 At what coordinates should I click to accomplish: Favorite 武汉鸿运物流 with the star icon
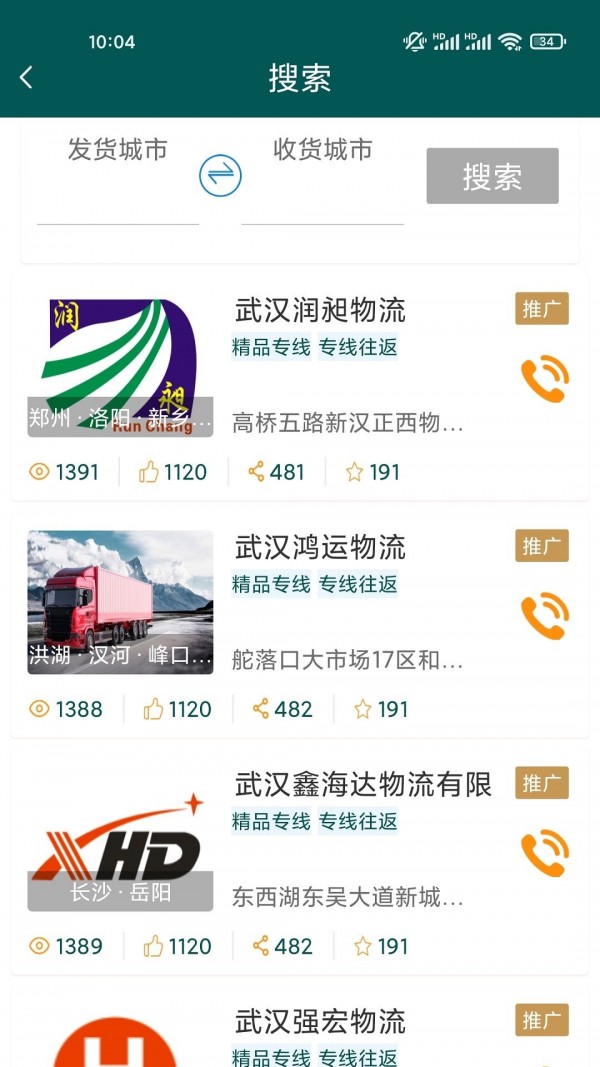pos(362,709)
